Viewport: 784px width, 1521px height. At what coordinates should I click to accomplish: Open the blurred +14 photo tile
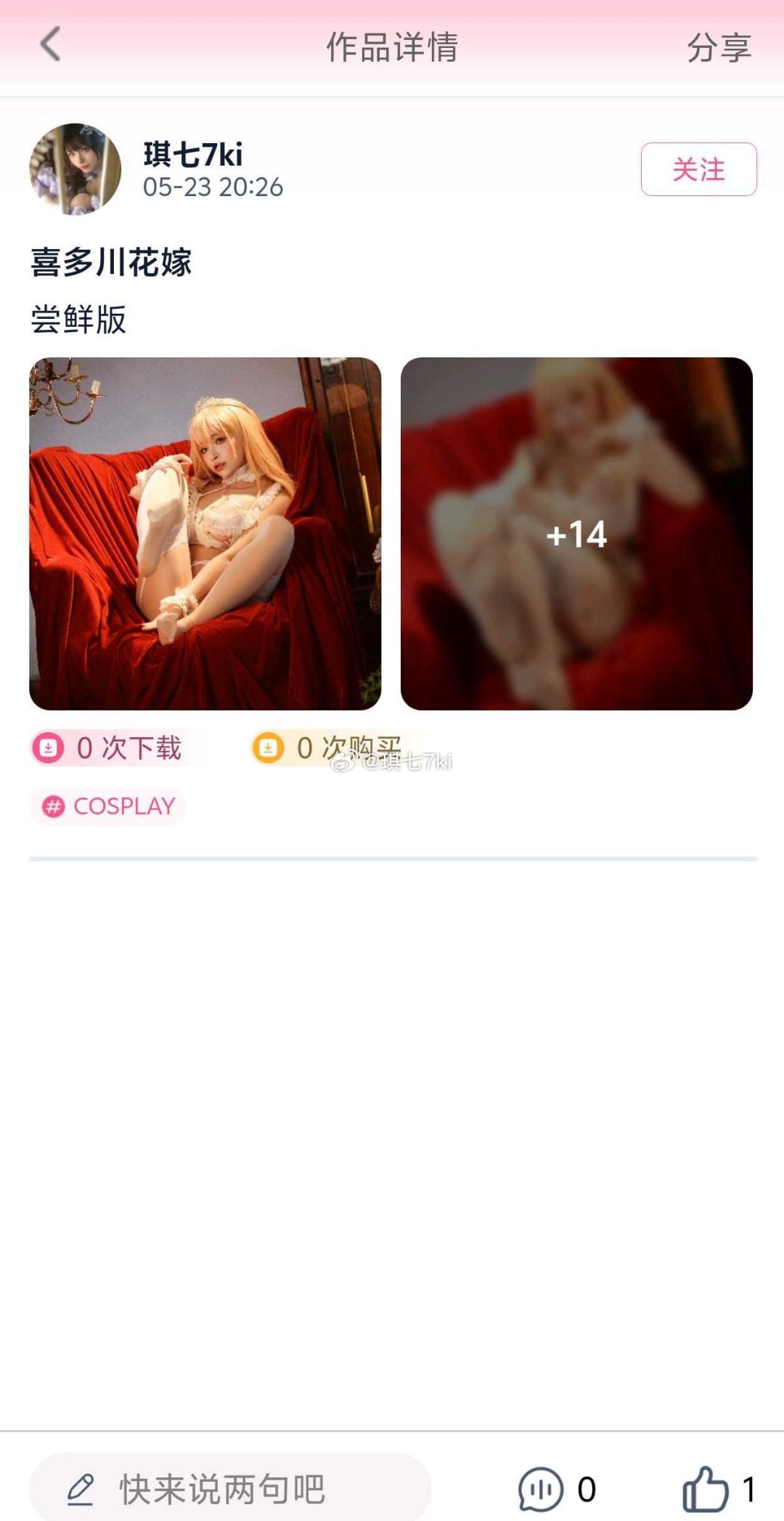576,533
